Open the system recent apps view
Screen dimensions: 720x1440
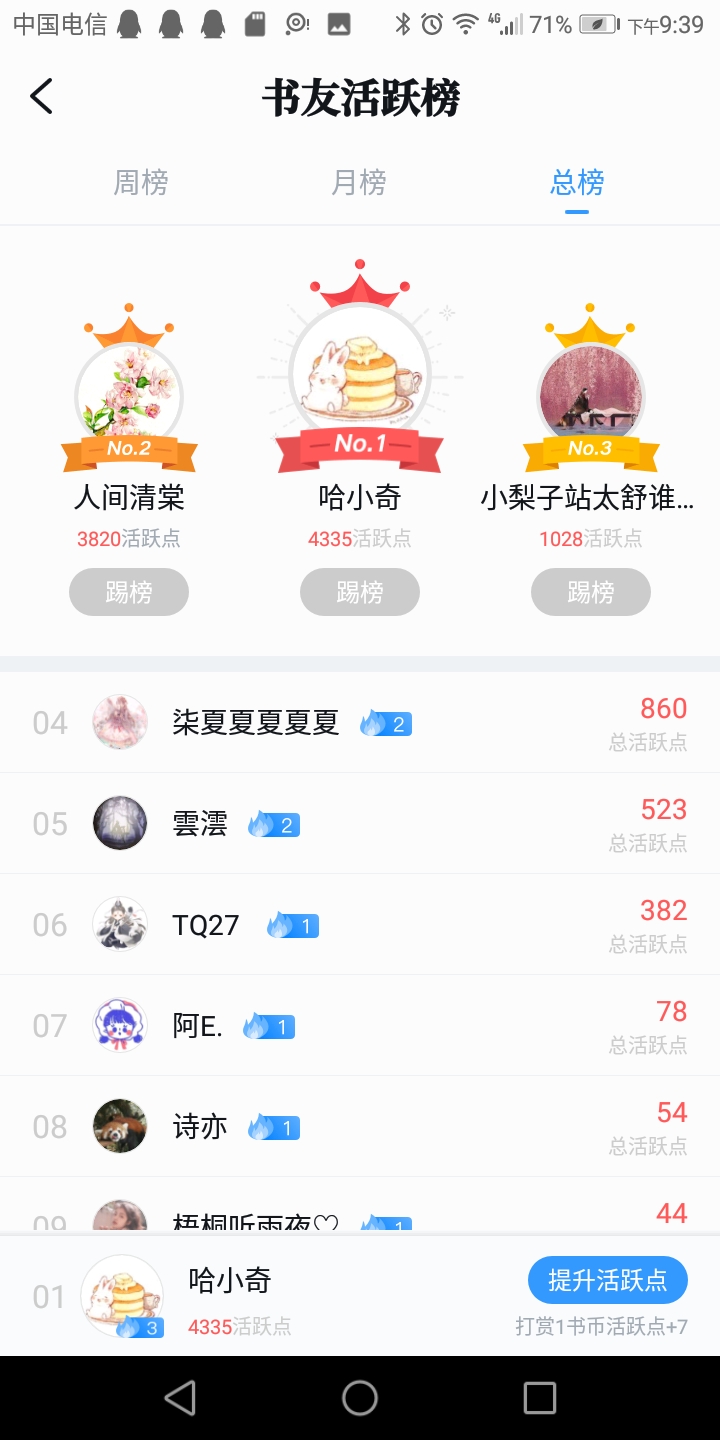pos(540,1398)
